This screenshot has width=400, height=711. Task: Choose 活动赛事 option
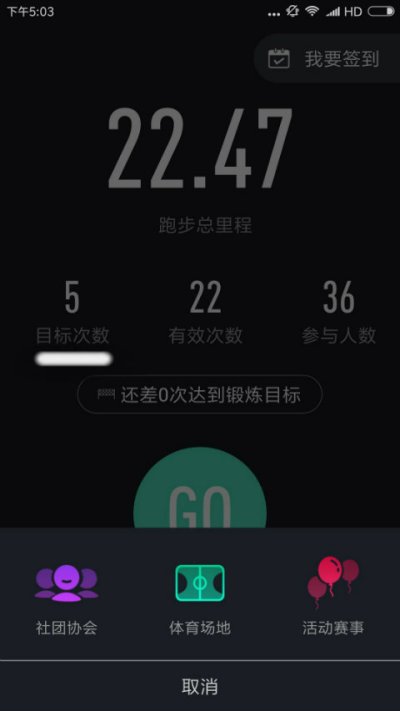click(x=333, y=598)
